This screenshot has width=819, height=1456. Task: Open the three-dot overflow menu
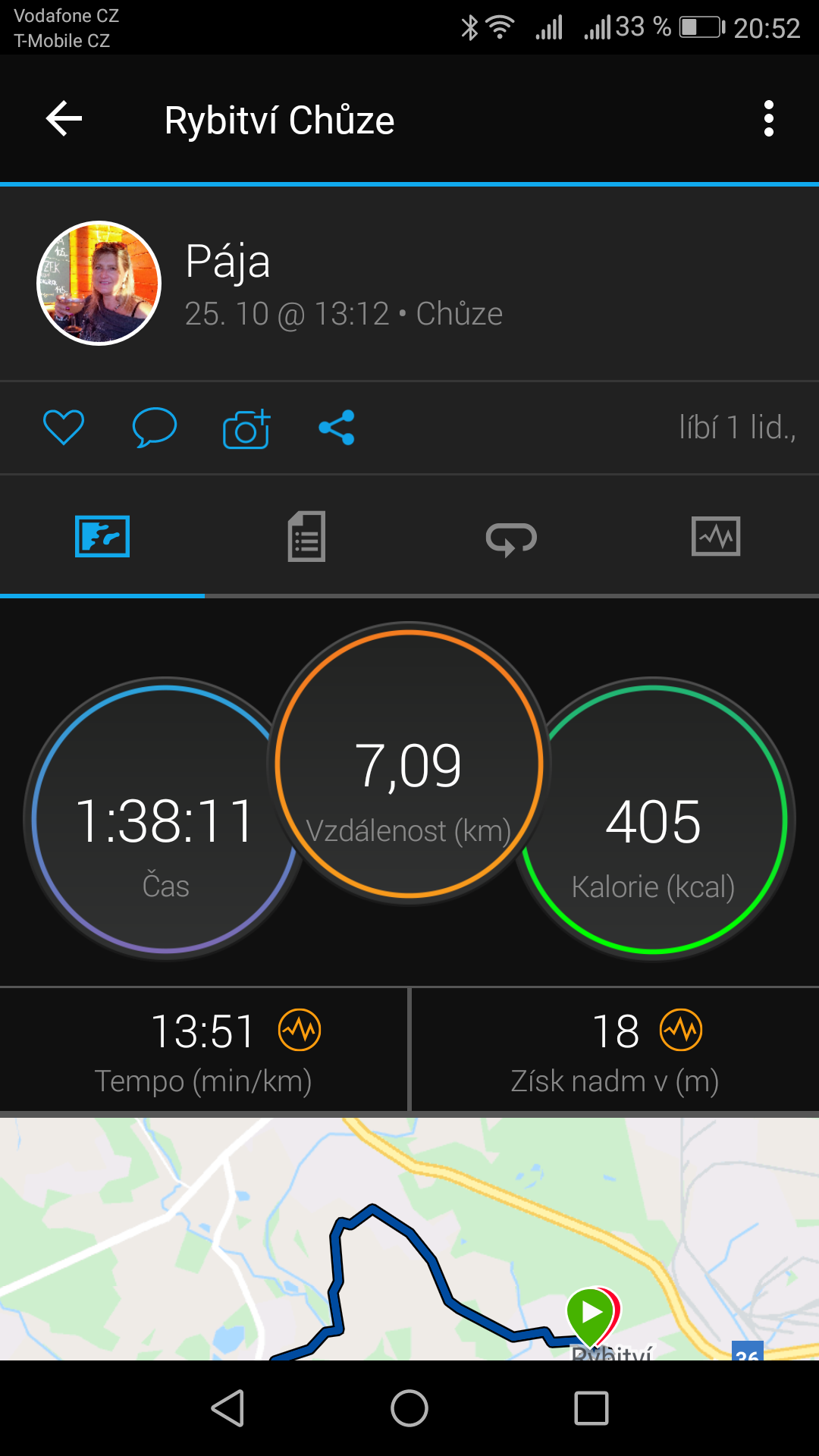(x=769, y=119)
